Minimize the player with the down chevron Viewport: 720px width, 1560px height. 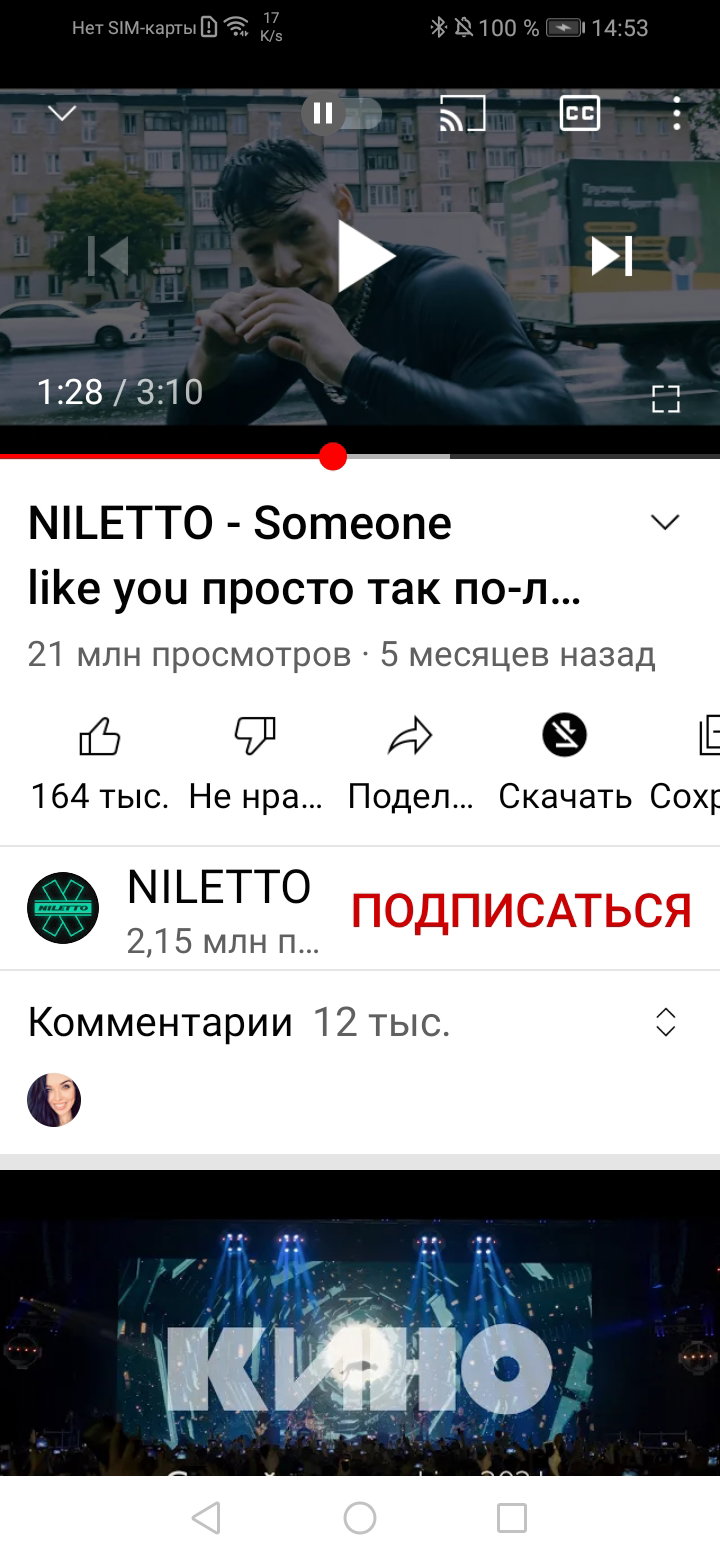point(62,114)
